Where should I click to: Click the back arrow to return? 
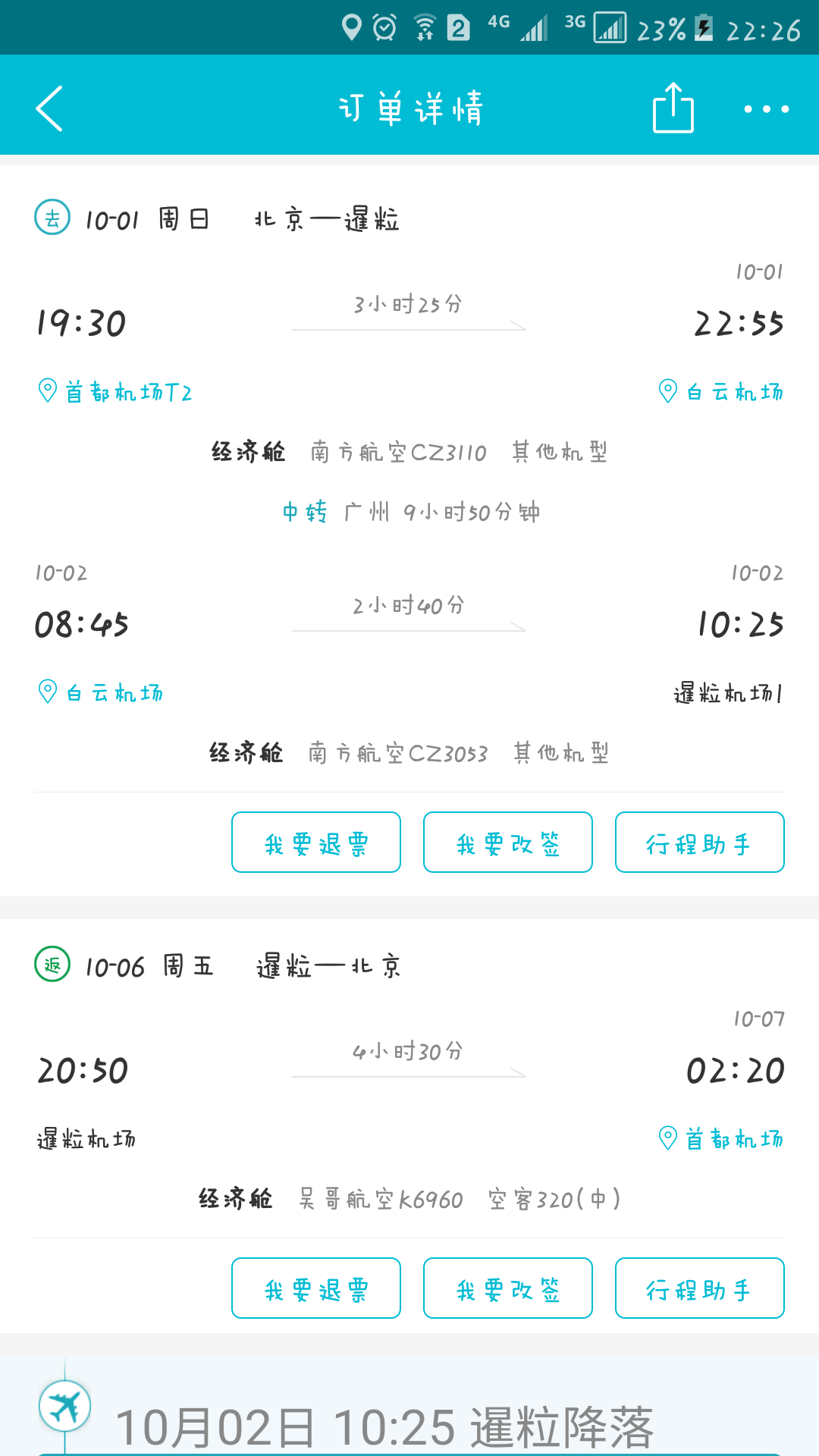[x=49, y=107]
